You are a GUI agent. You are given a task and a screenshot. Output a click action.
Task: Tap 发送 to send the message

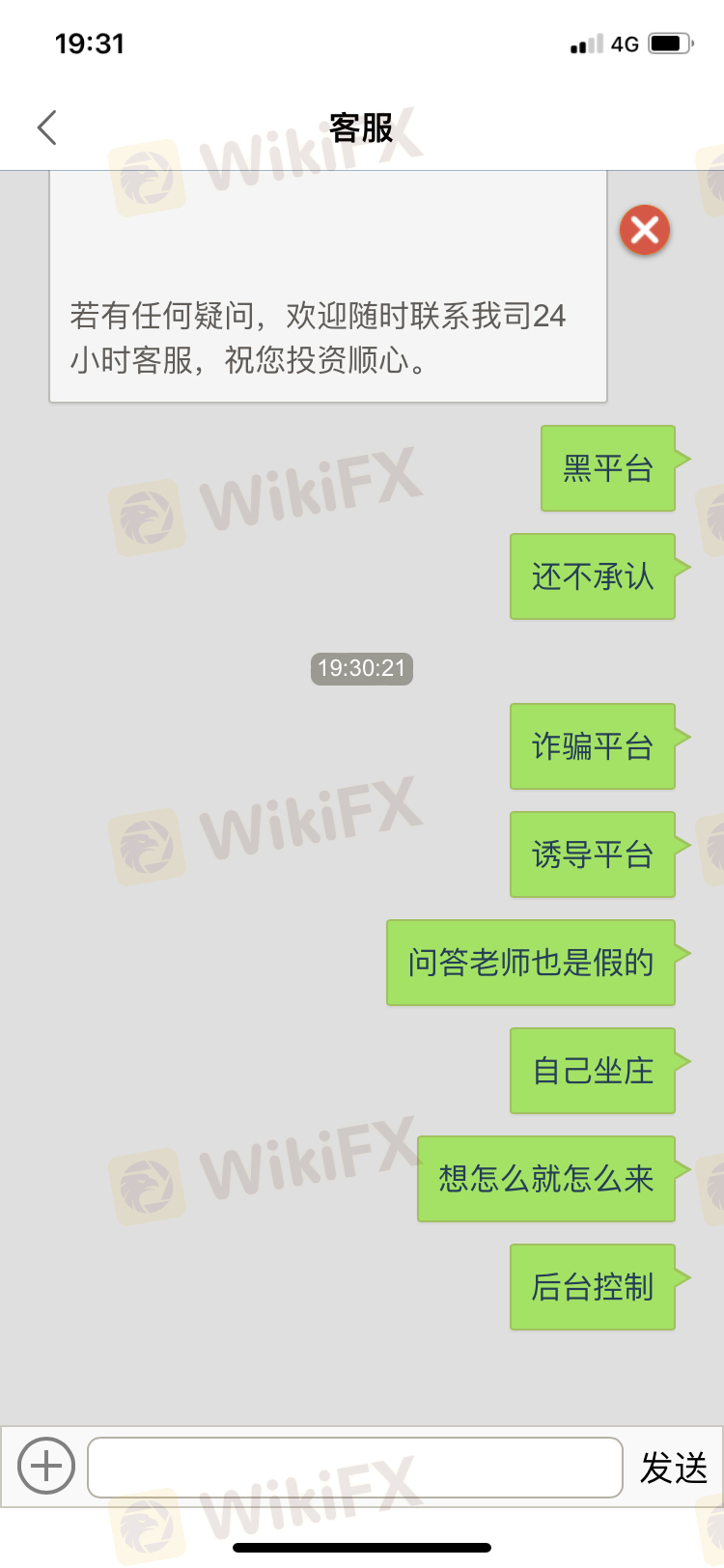pyautogui.click(x=674, y=1468)
